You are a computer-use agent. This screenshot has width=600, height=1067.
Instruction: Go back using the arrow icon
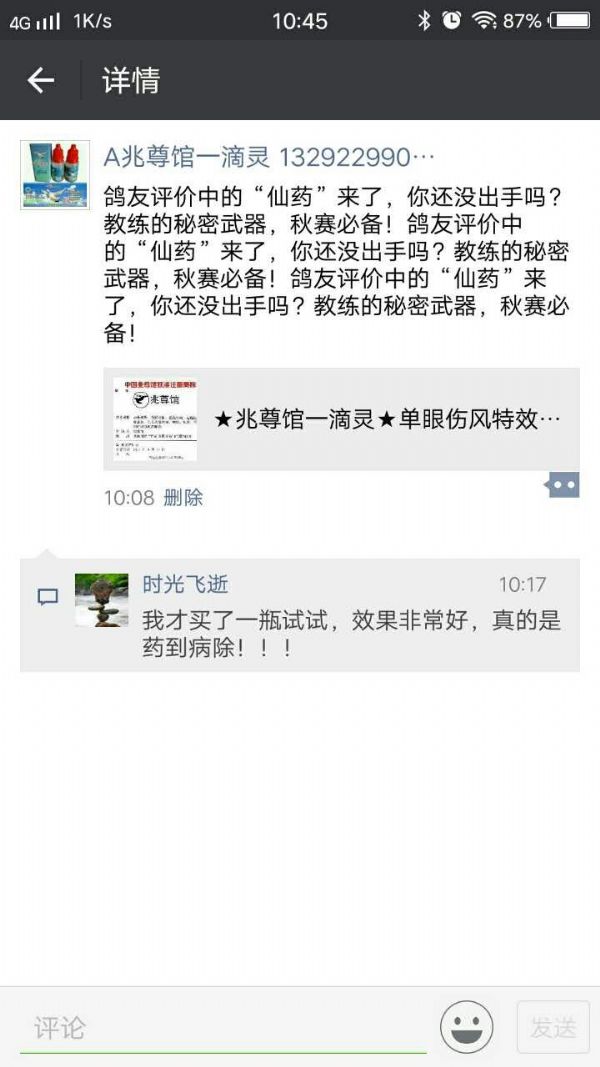tap(40, 81)
